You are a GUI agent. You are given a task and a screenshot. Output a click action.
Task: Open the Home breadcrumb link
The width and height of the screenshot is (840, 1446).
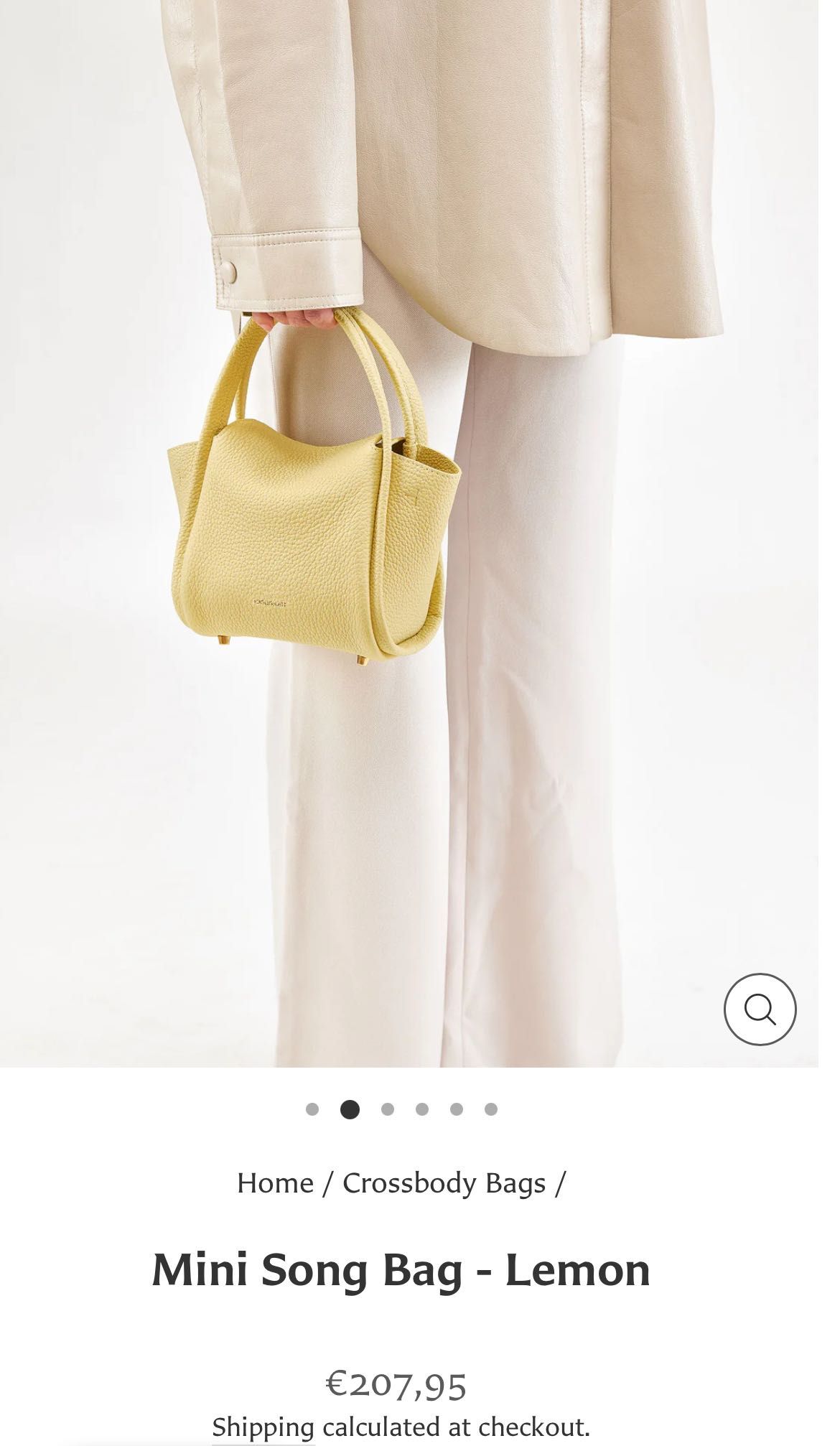tap(275, 1184)
